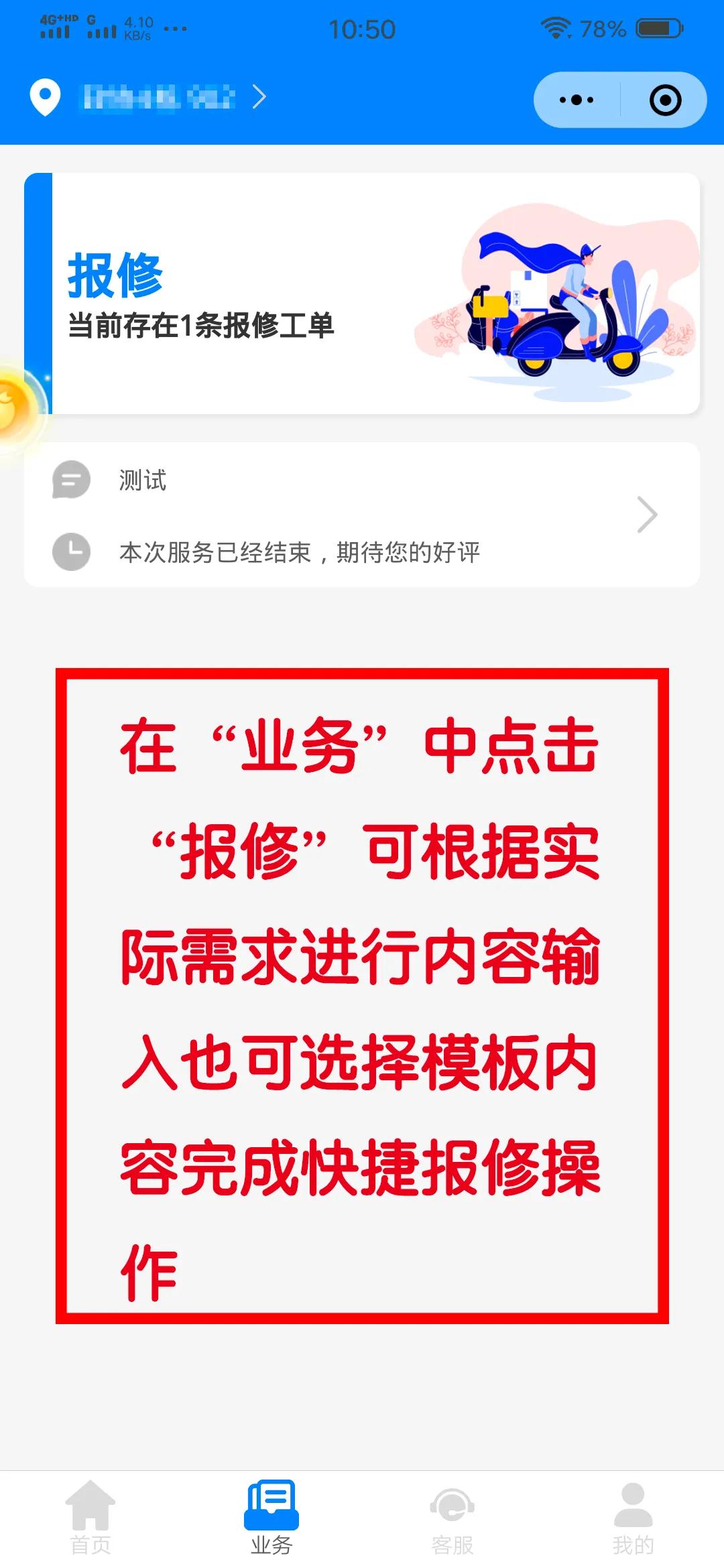
Task: Select the location pin icon
Action: (45, 99)
